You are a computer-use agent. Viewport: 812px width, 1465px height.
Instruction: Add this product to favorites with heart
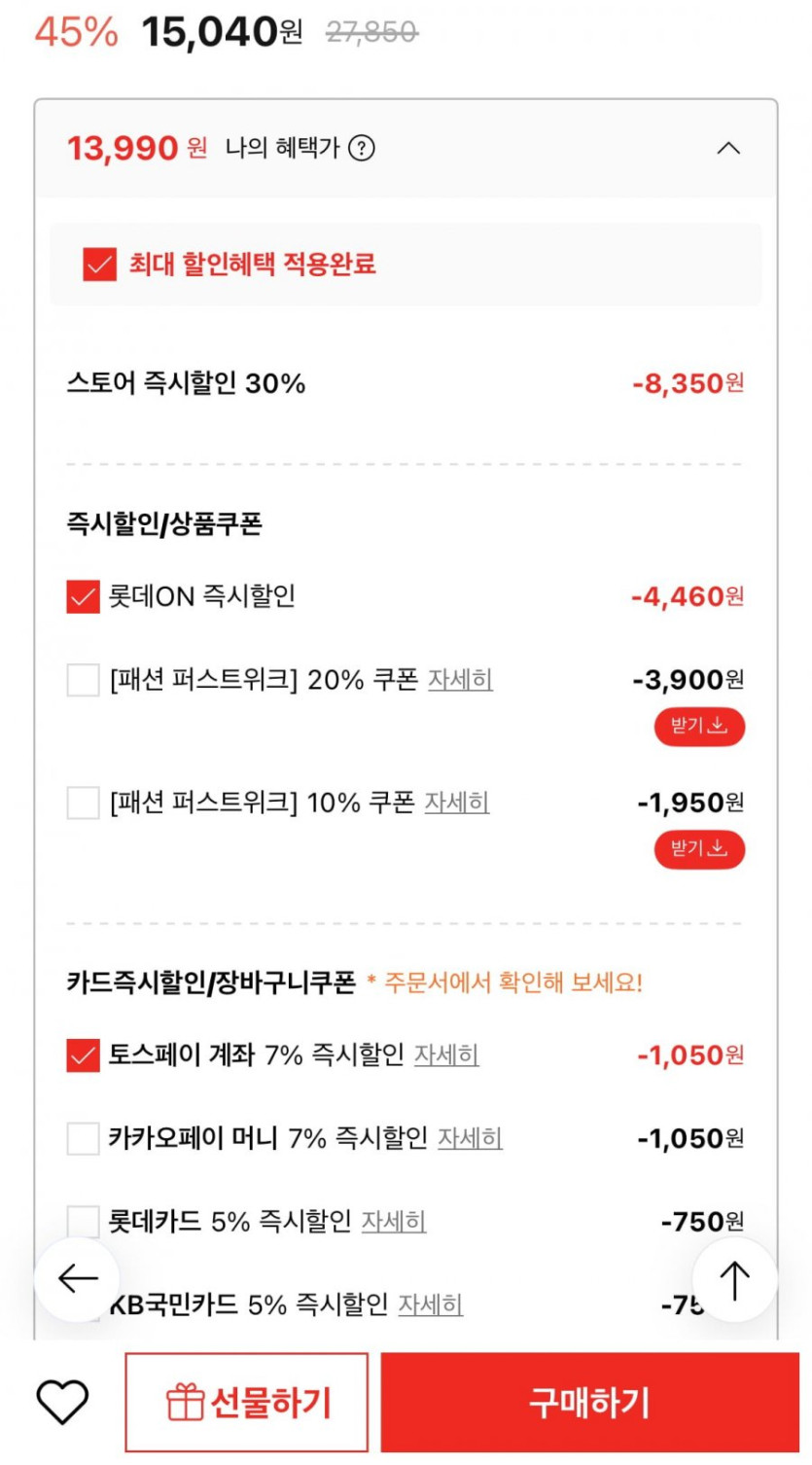click(62, 1403)
